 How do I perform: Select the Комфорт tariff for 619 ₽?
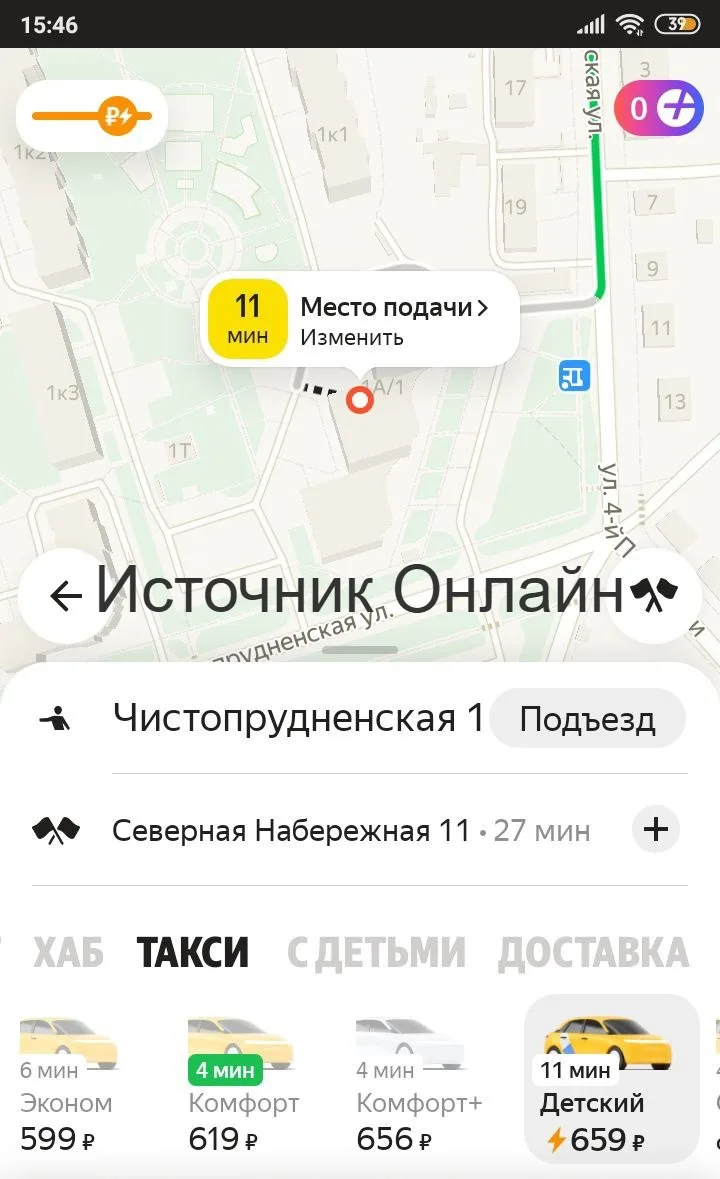point(242,1085)
